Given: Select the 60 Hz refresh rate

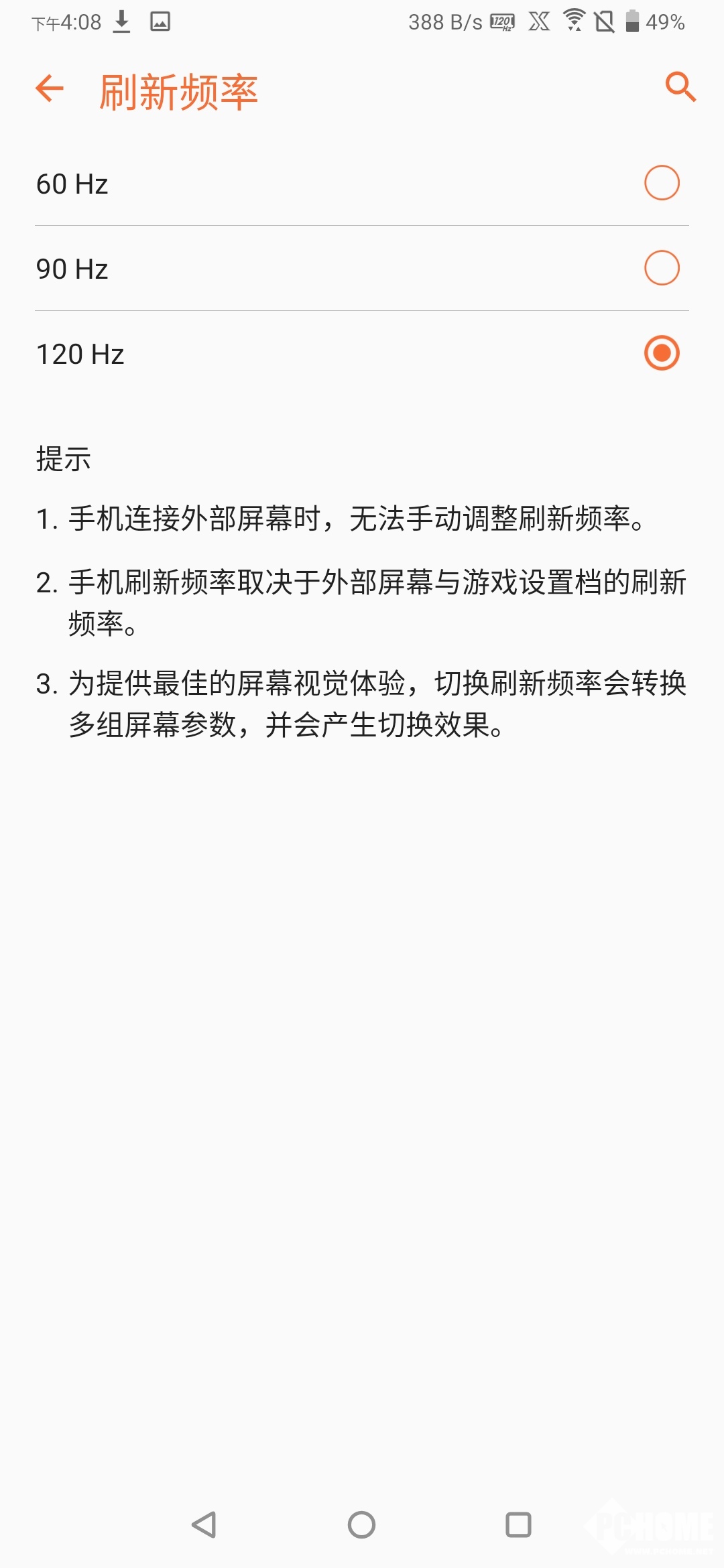Looking at the screenshot, I should click(662, 183).
